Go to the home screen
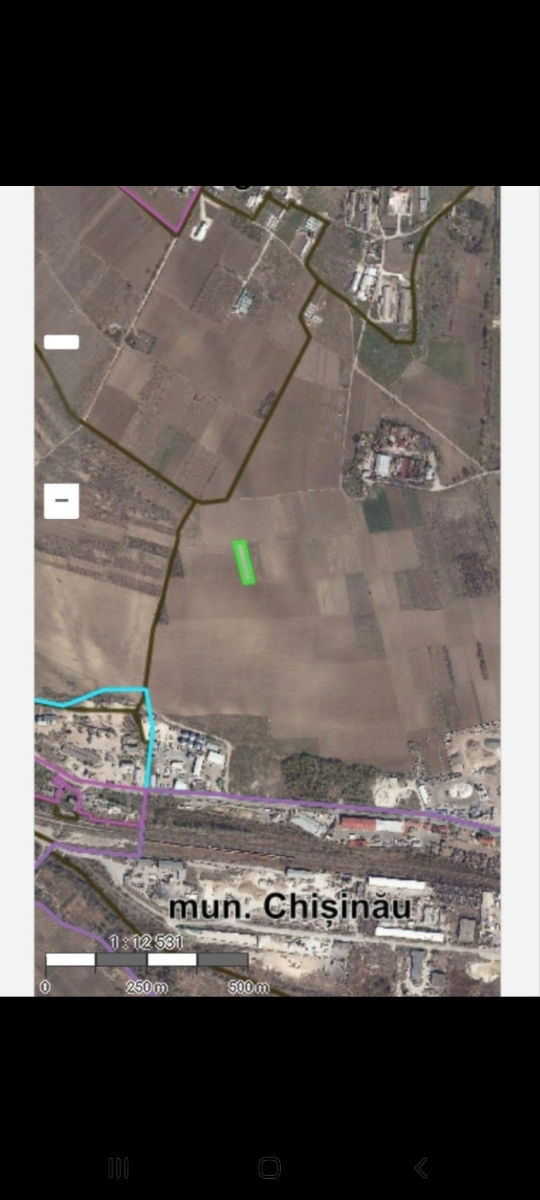 (x=269, y=1167)
